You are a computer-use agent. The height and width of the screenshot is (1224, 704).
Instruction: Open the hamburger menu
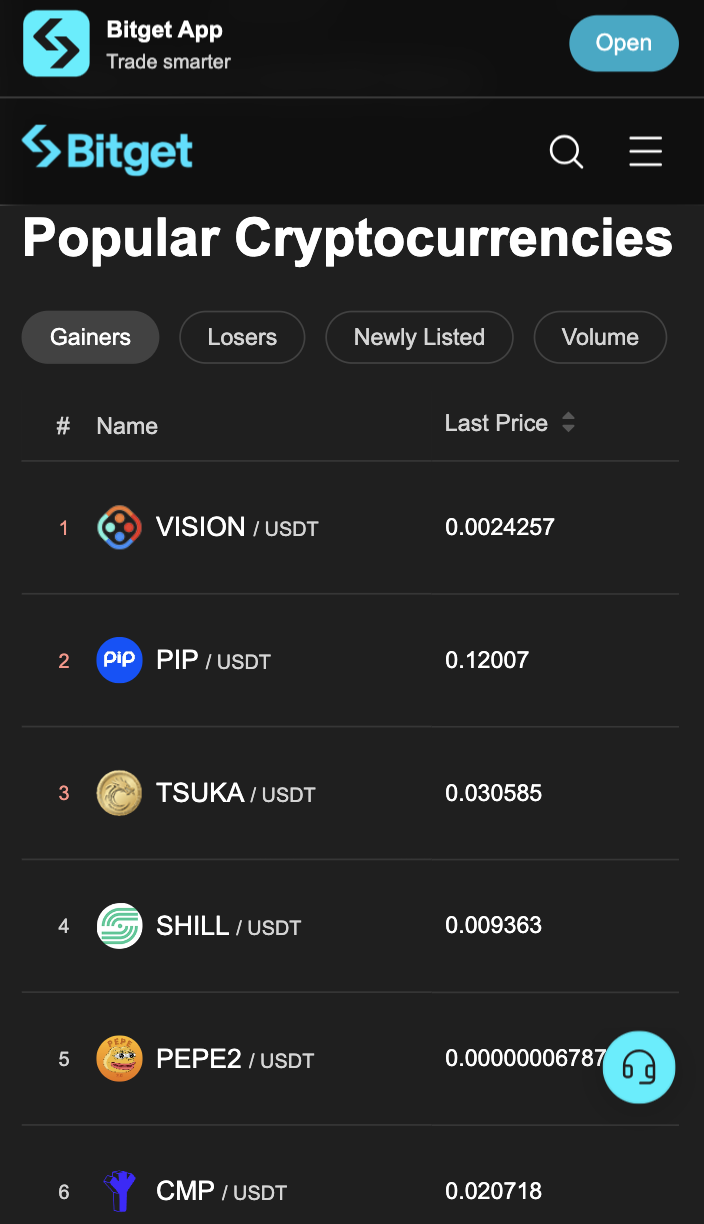click(645, 152)
